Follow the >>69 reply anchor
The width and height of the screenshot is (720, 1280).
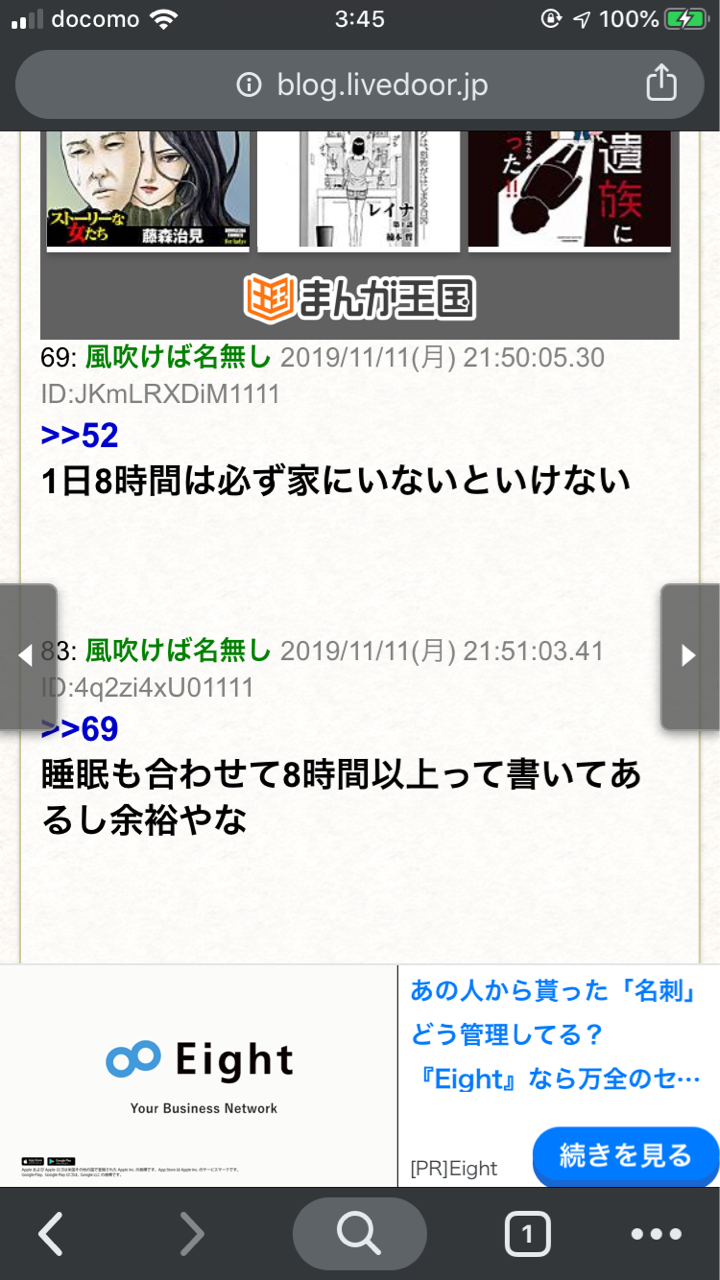[x=80, y=729]
